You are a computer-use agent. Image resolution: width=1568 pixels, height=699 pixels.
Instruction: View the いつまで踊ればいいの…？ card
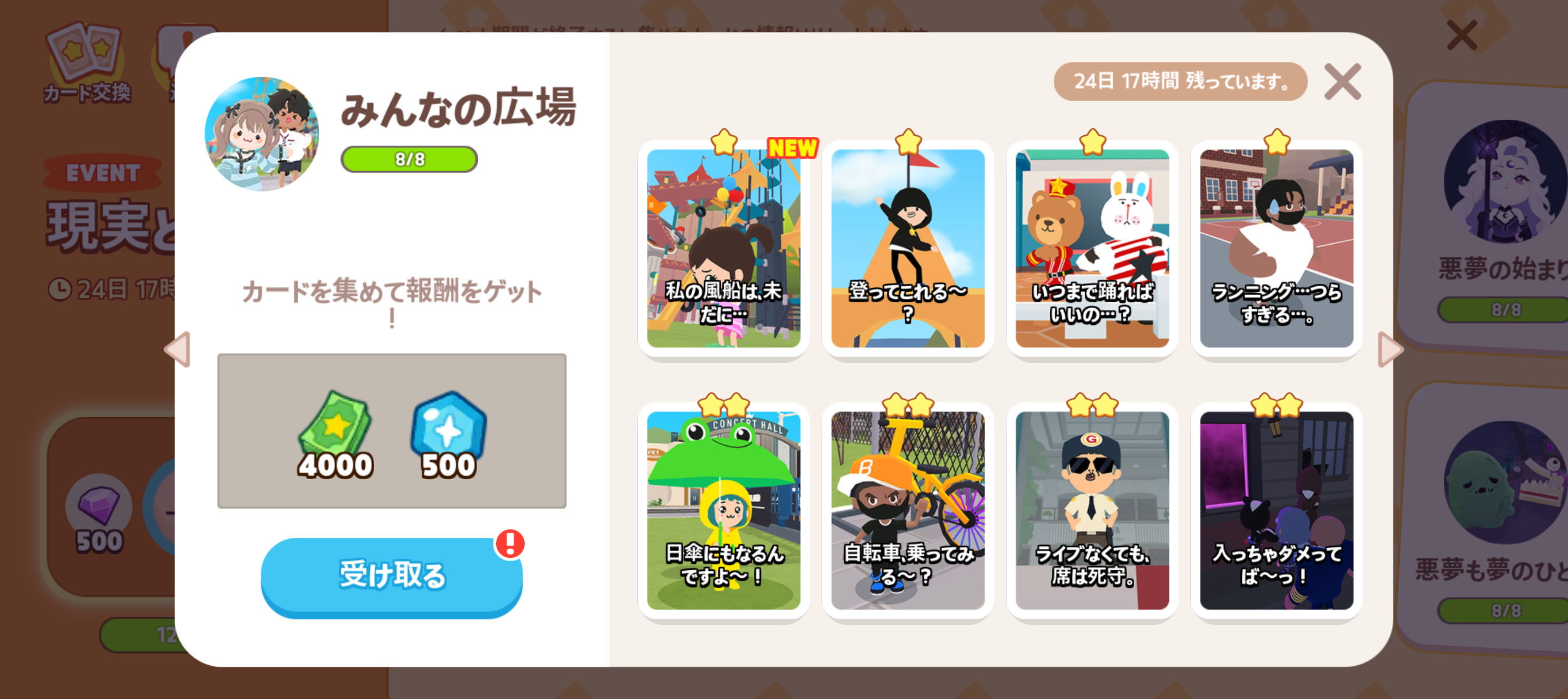1092,249
